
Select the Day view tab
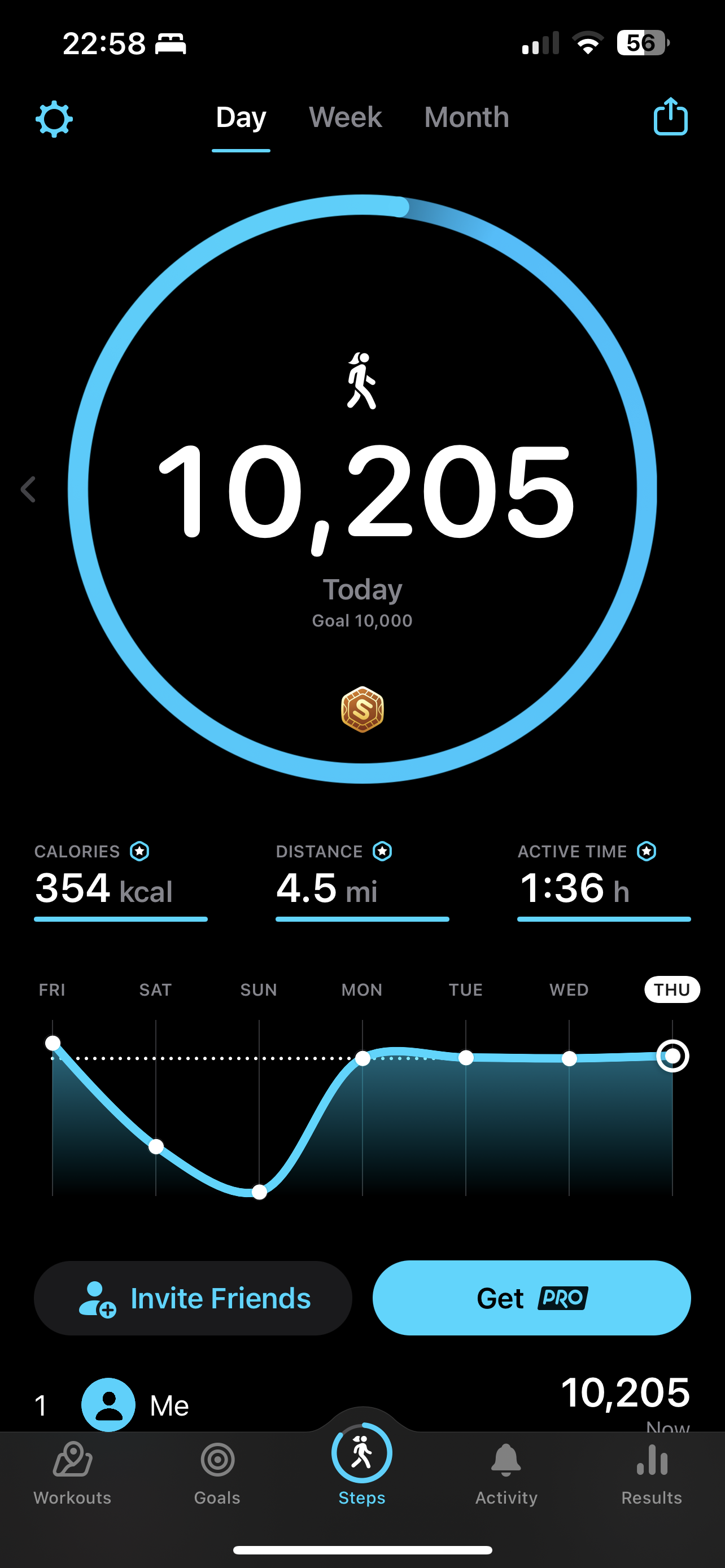click(241, 117)
